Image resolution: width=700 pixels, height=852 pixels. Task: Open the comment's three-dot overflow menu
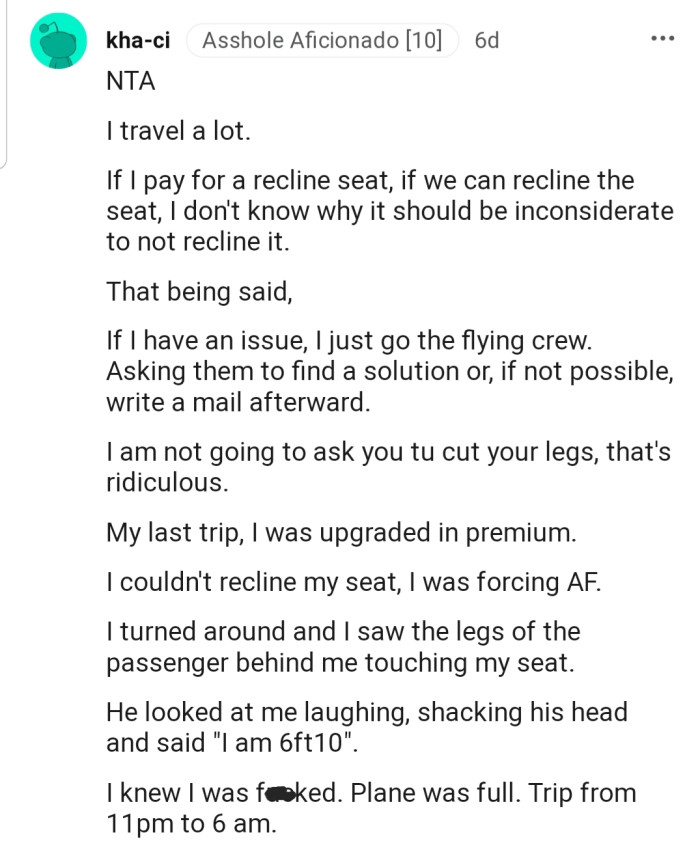[x=661, y=40]
